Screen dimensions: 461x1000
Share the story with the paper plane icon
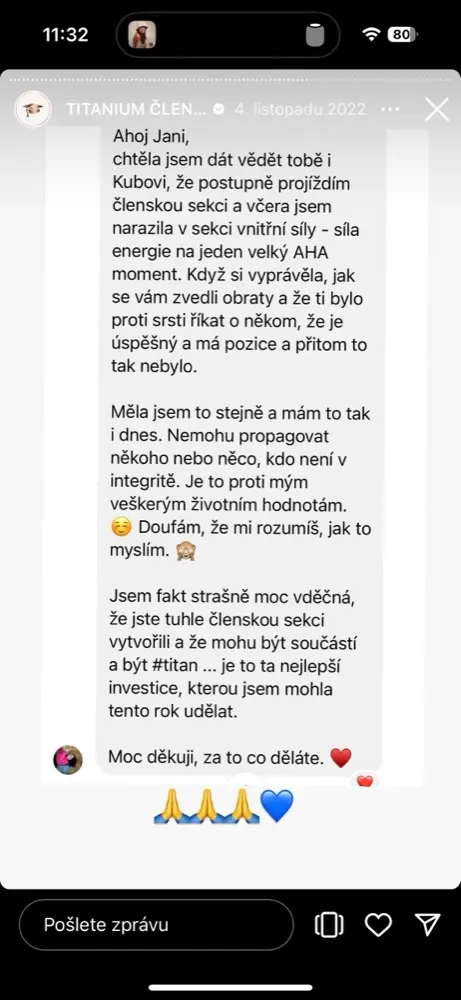click(x=427, y=925)
